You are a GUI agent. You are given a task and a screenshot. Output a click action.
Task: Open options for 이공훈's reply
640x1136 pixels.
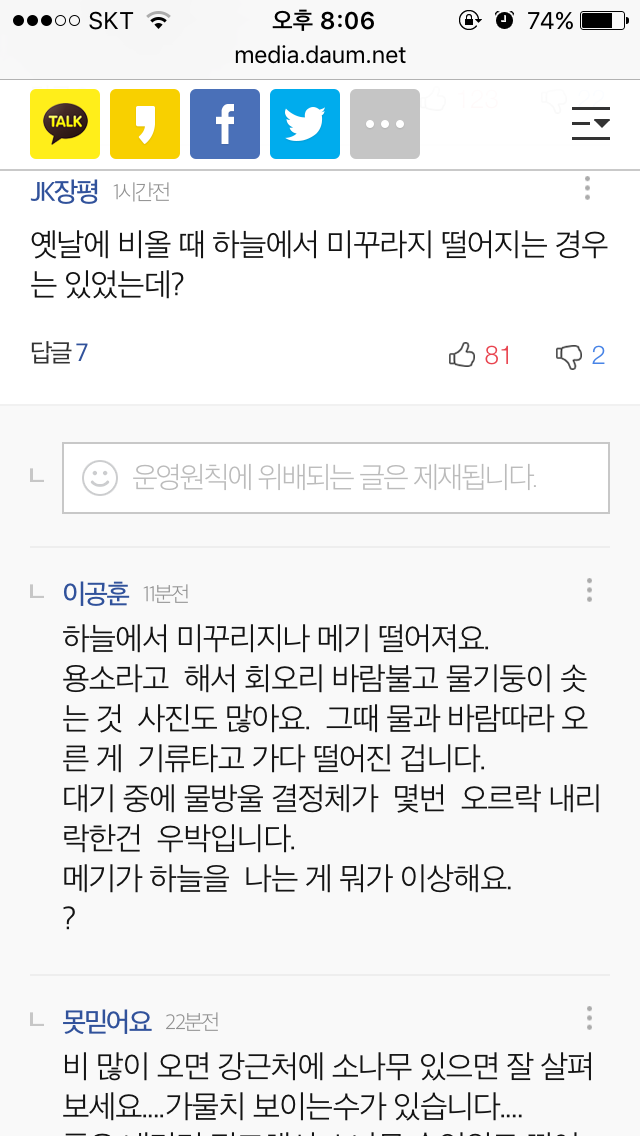pos(589,590)
